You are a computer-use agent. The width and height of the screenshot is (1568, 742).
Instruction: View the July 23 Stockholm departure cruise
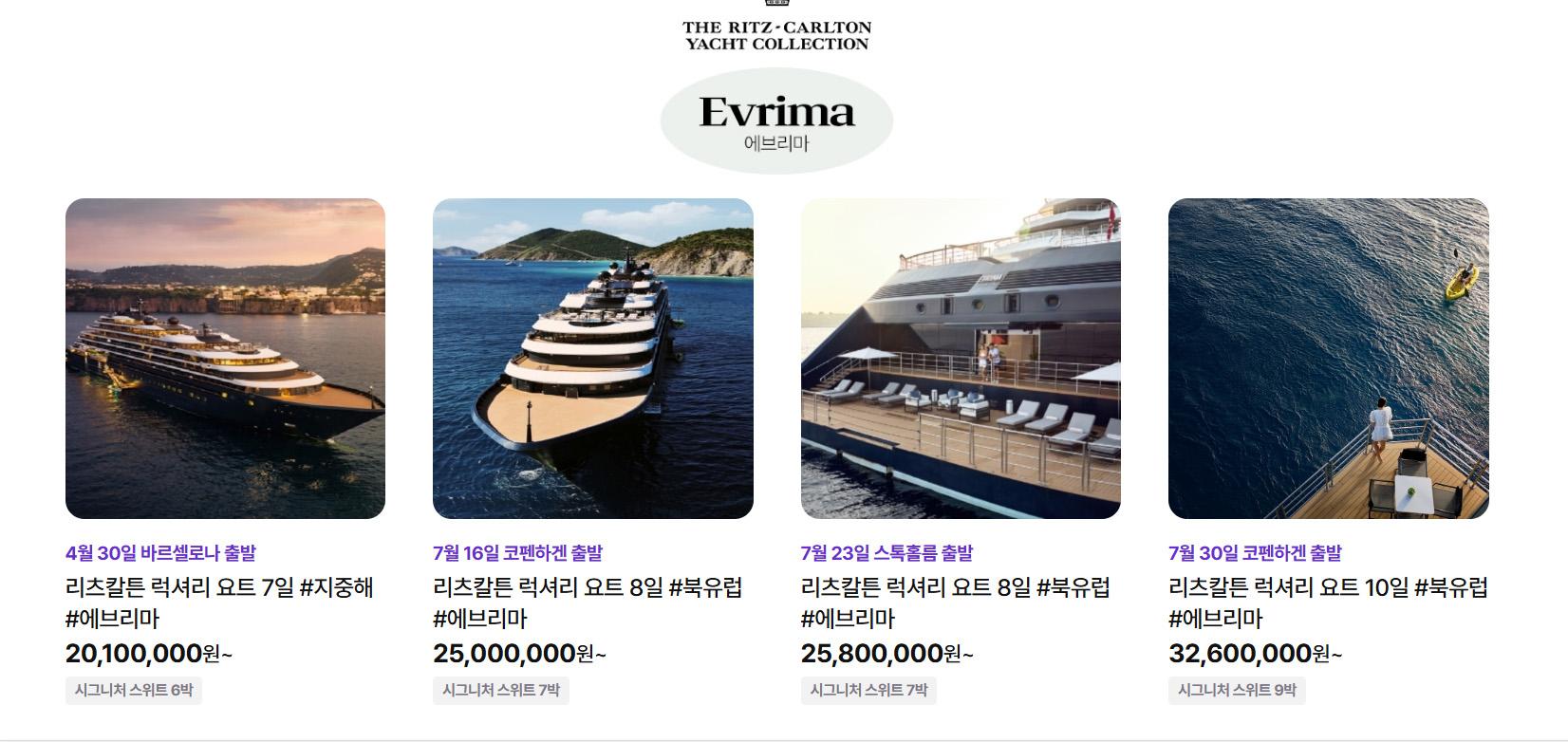[x=960, y=359]
